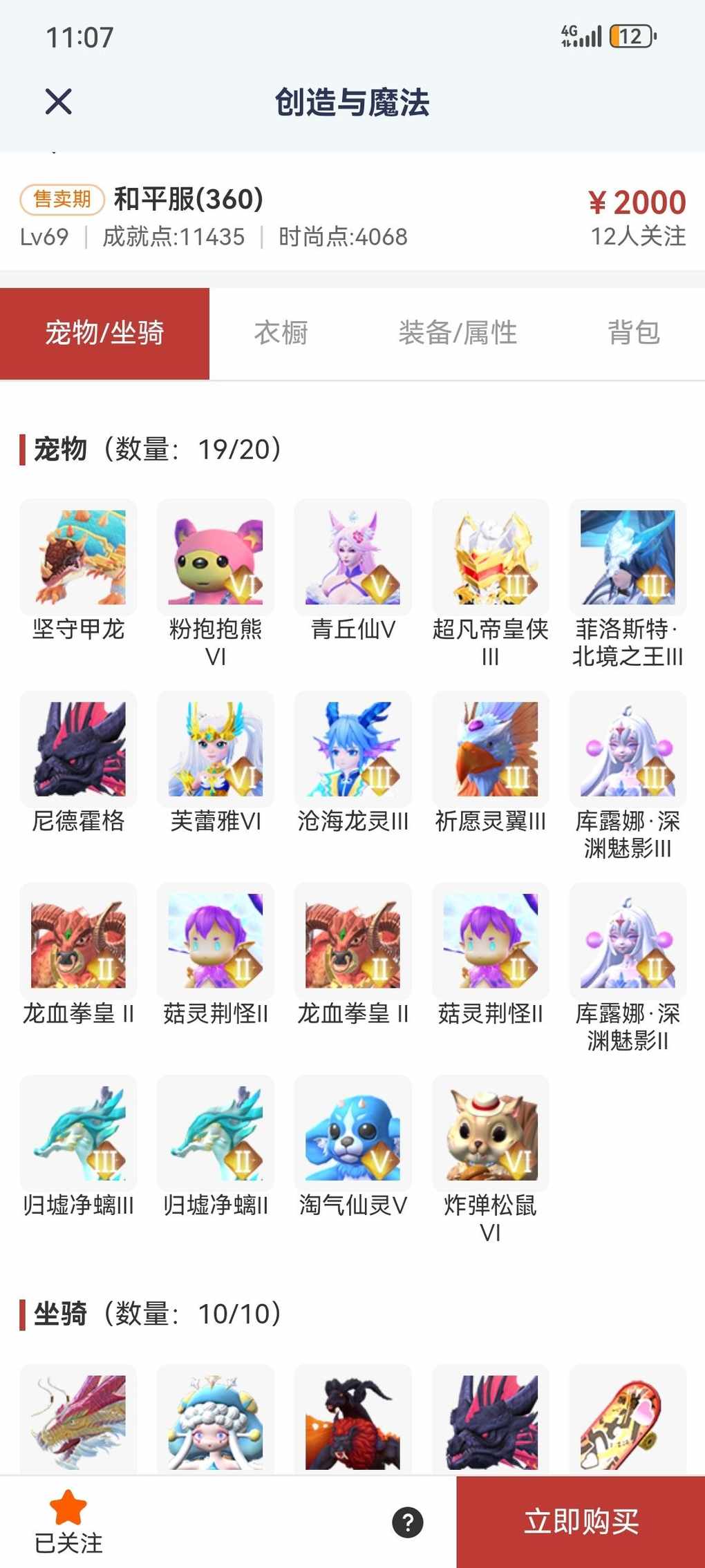Open the 背包 tab
Screen dimensions: 705x1568
[x=633, y=333]
